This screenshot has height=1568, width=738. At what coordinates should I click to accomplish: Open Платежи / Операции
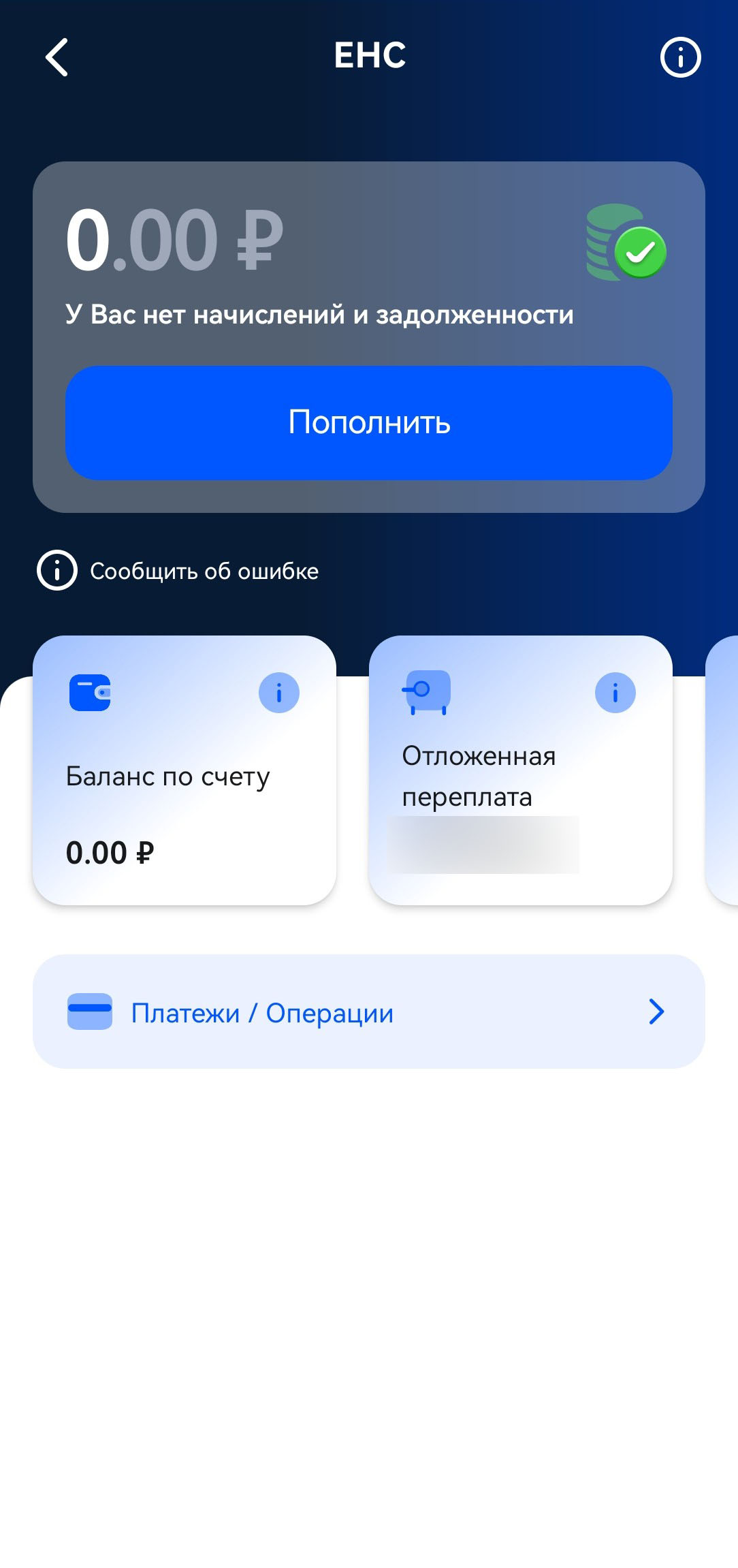(369, 1012)
